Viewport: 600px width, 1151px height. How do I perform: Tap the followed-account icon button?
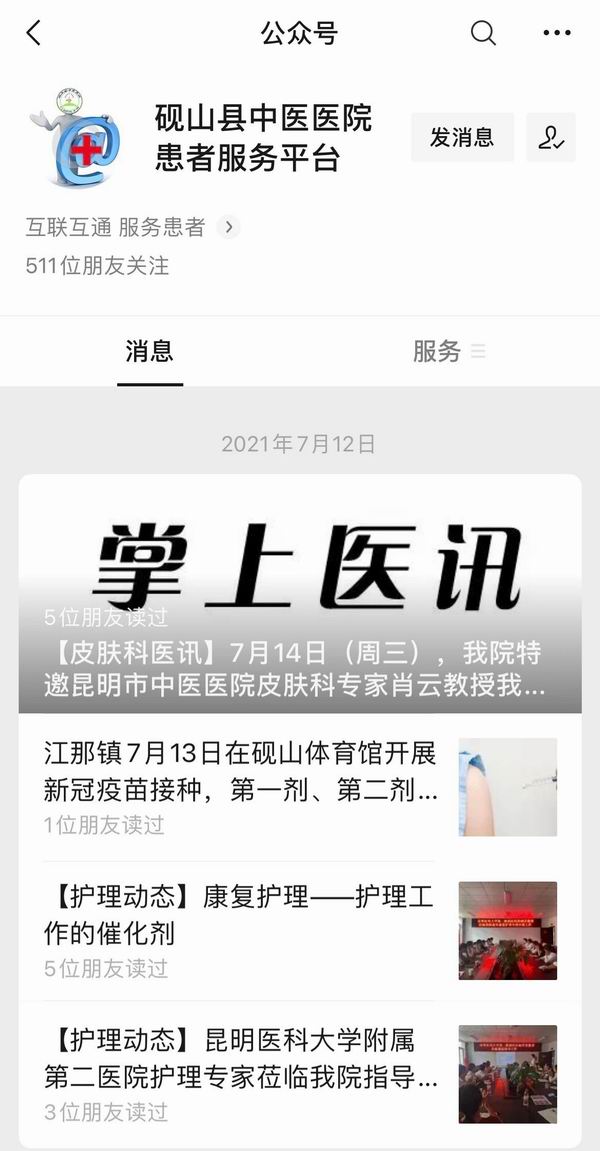[551, 137]
